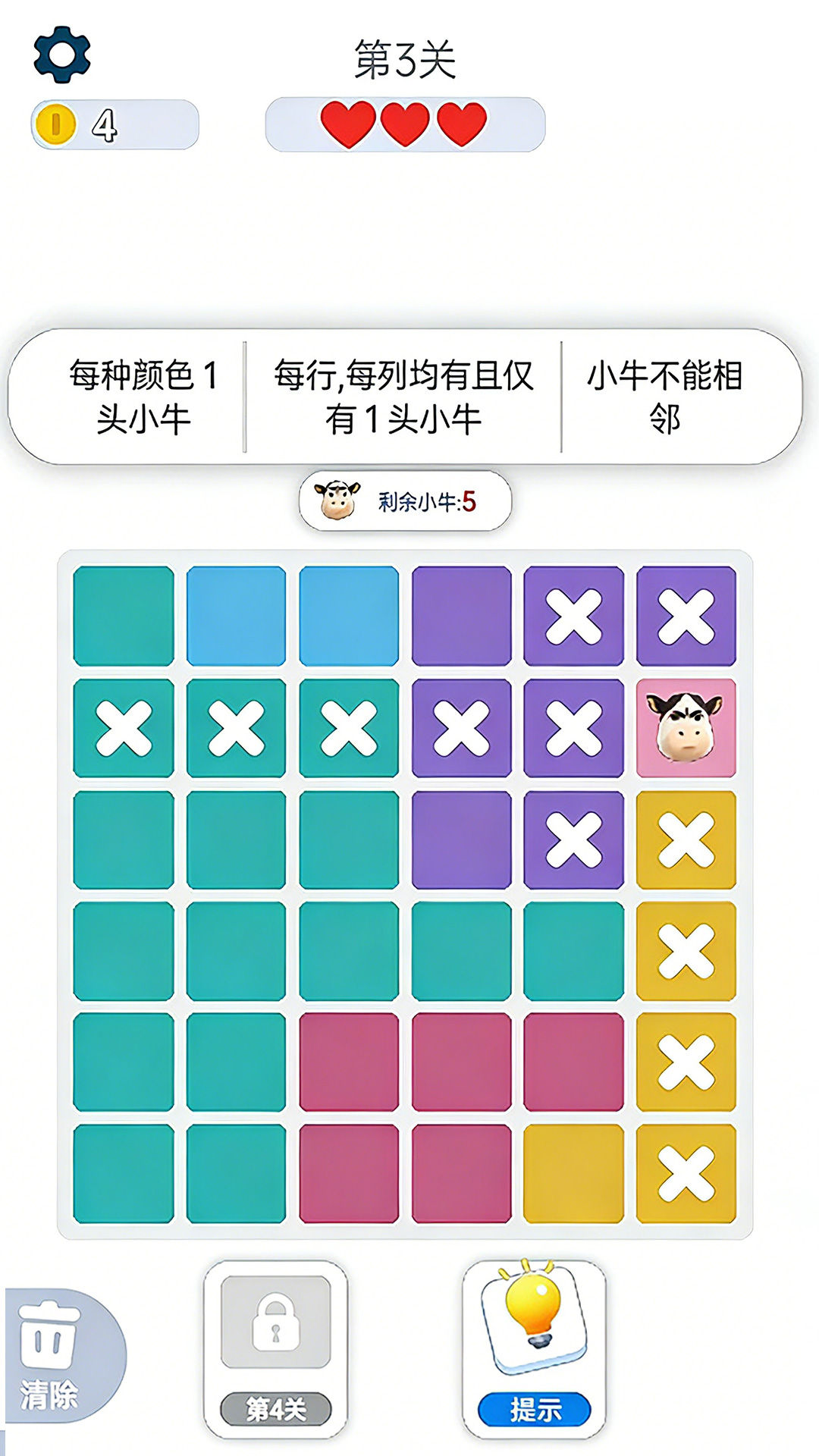Tap the cell containing the cow
This screenshot has width=819, height=1456.
[686, 728]
